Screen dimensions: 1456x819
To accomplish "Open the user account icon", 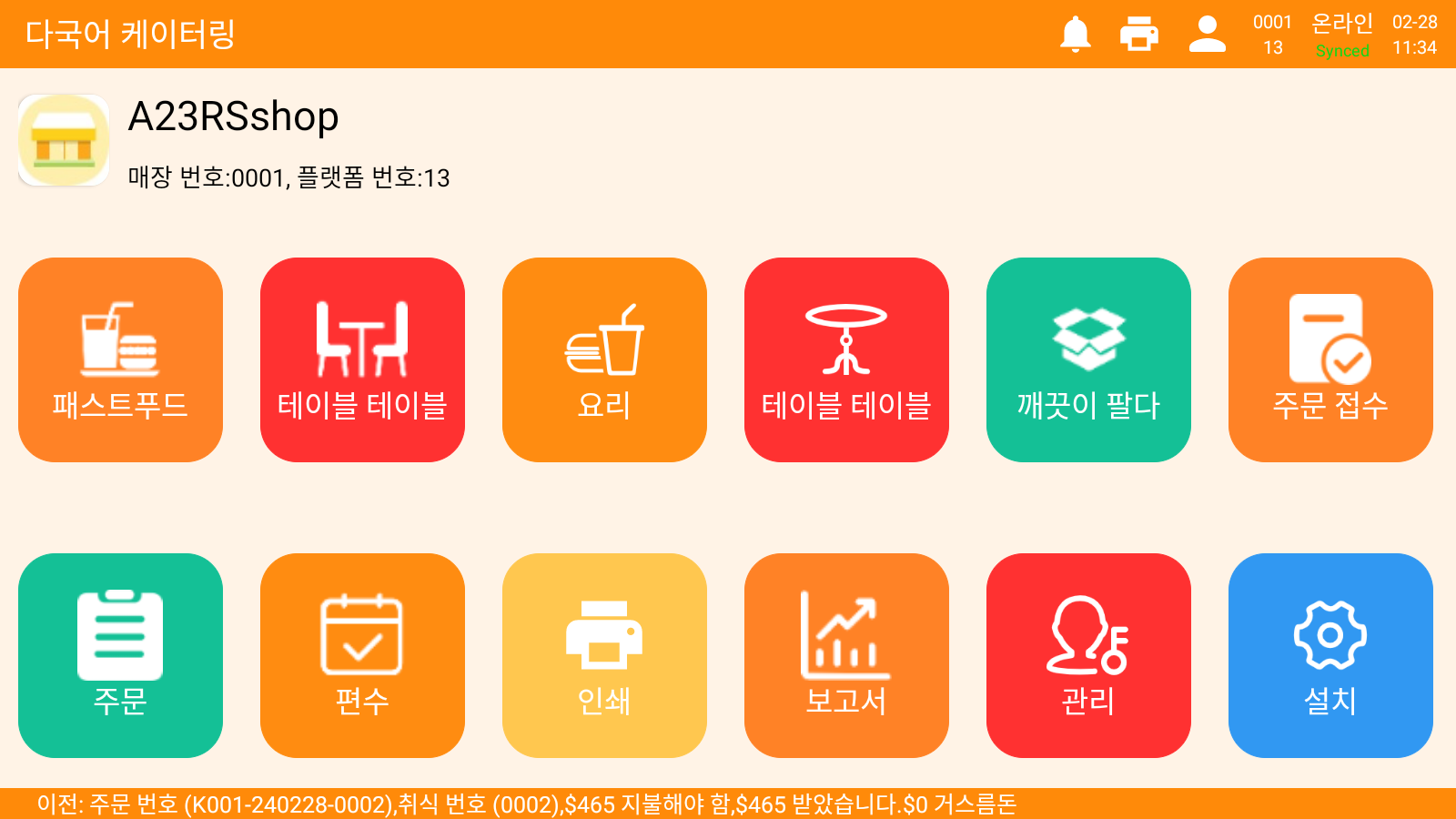I will pyautogui.click(x=1207, y=35).
